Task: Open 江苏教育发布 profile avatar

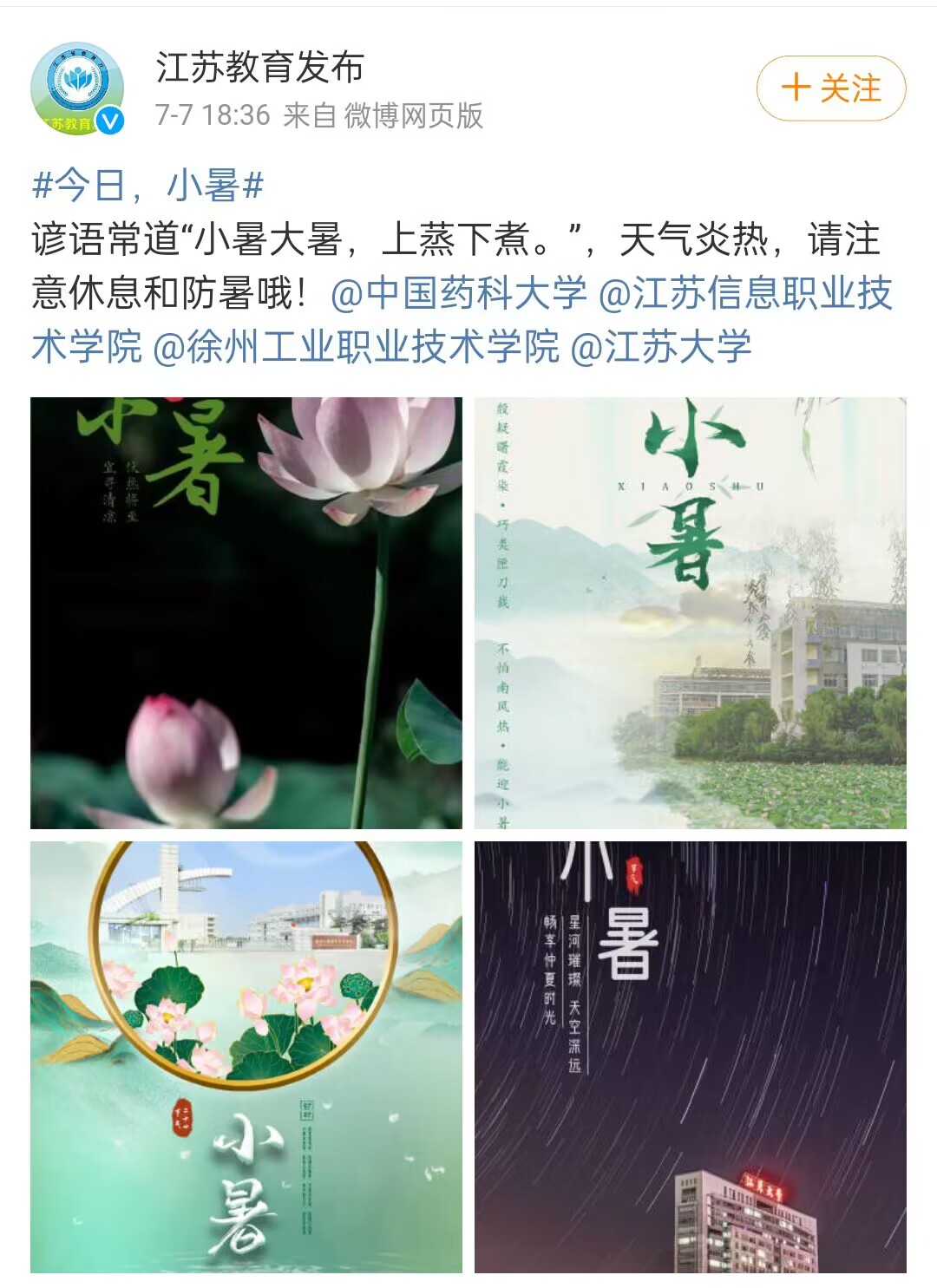Action: pyautogui.click(x=77, y=88)
